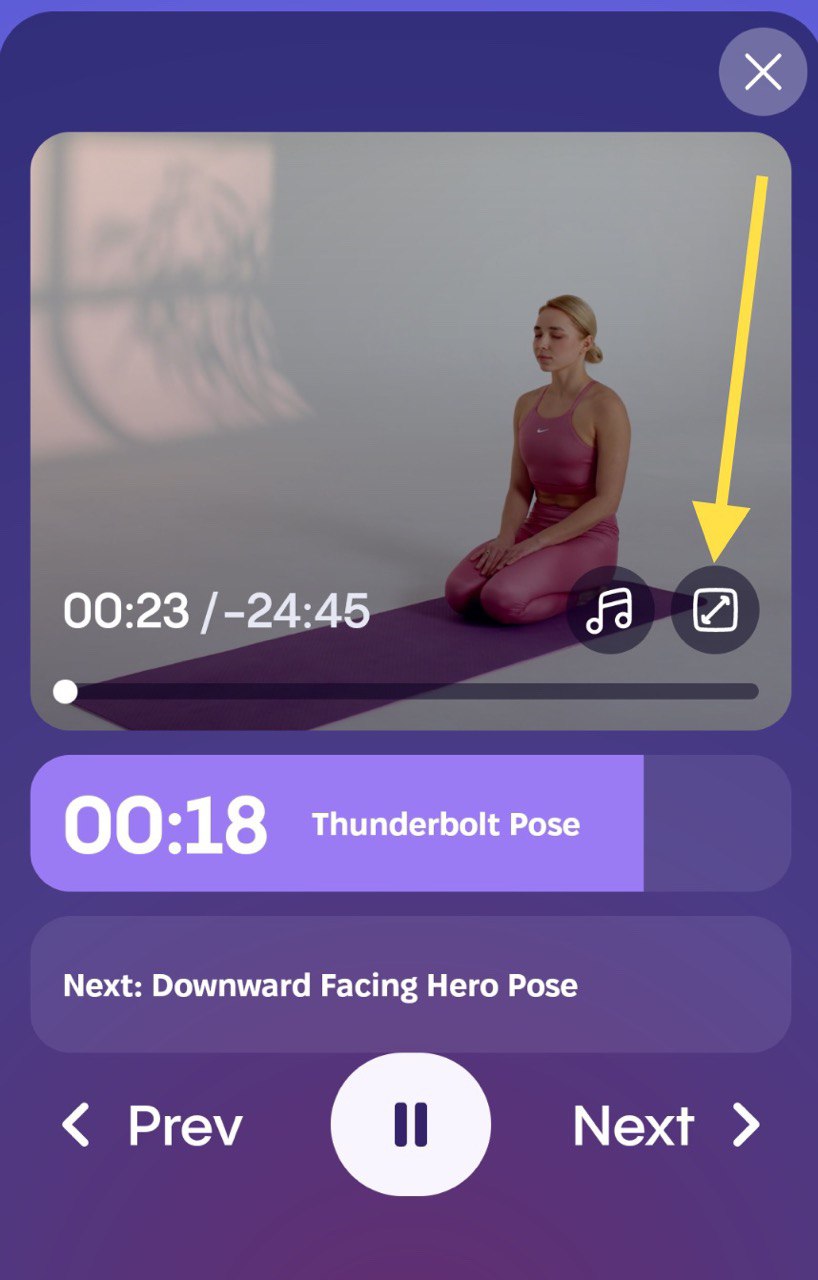Close the workout player

763,72
